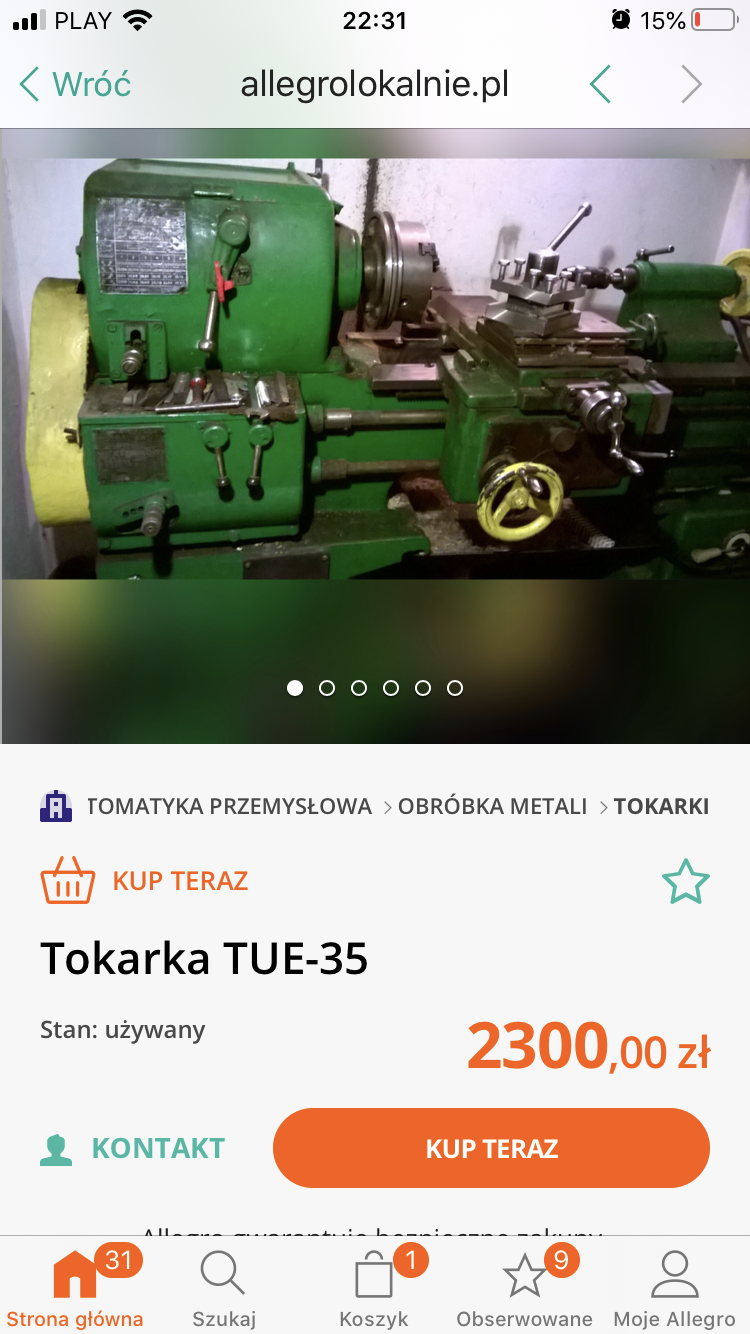Image resolution: width=750 pixels, height=1334 pixels.
Task: Switch to Strona główna tab
Action: pyautogui.click(x=75, y=1288)
